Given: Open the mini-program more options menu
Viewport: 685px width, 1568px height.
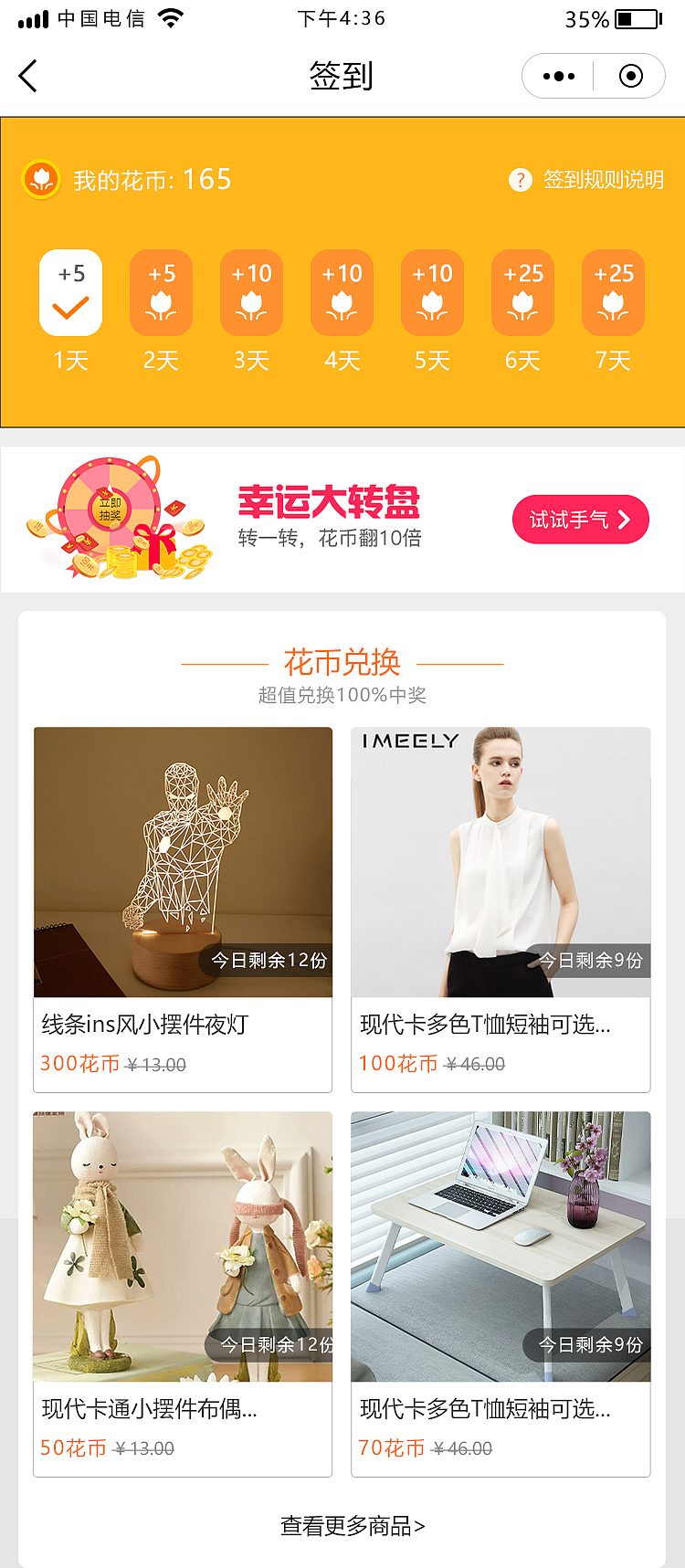Looking at the screenshot, I should pyautogui.click(x=558, y=76).
